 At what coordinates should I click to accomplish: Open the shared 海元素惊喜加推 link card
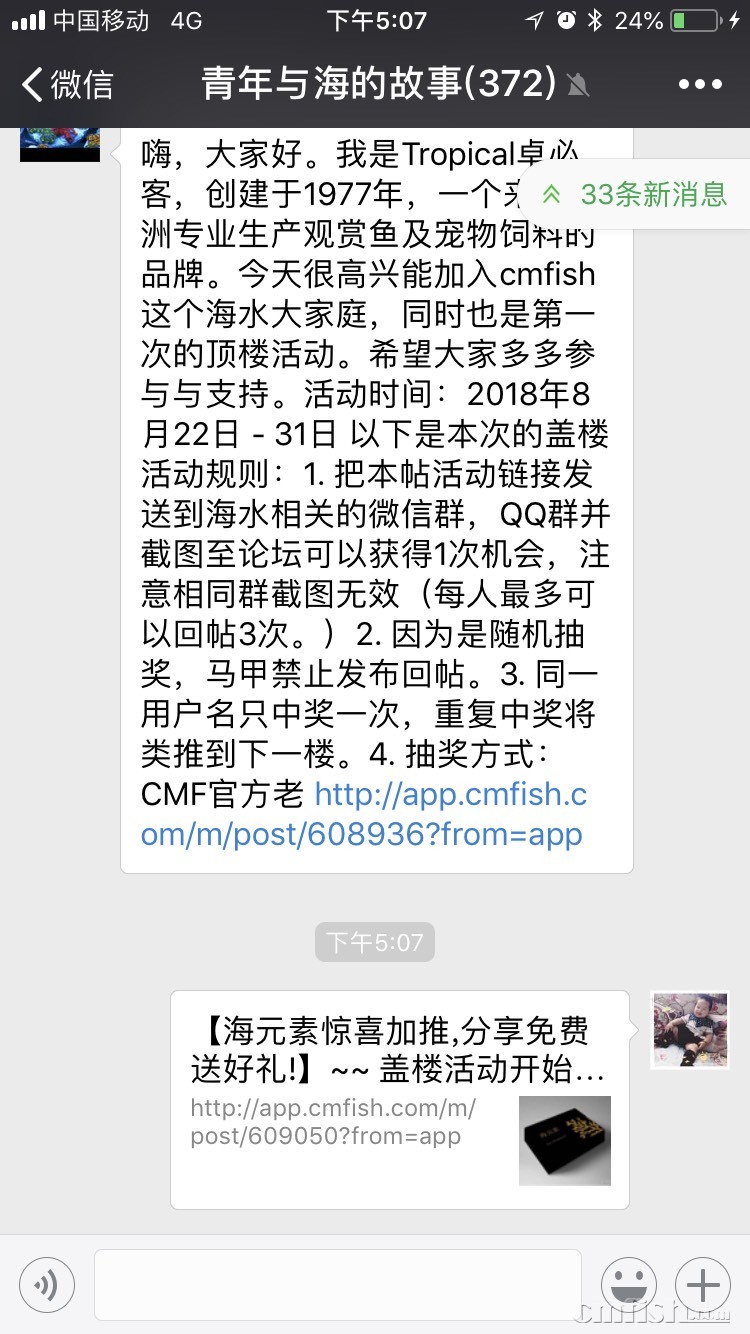400,1098
